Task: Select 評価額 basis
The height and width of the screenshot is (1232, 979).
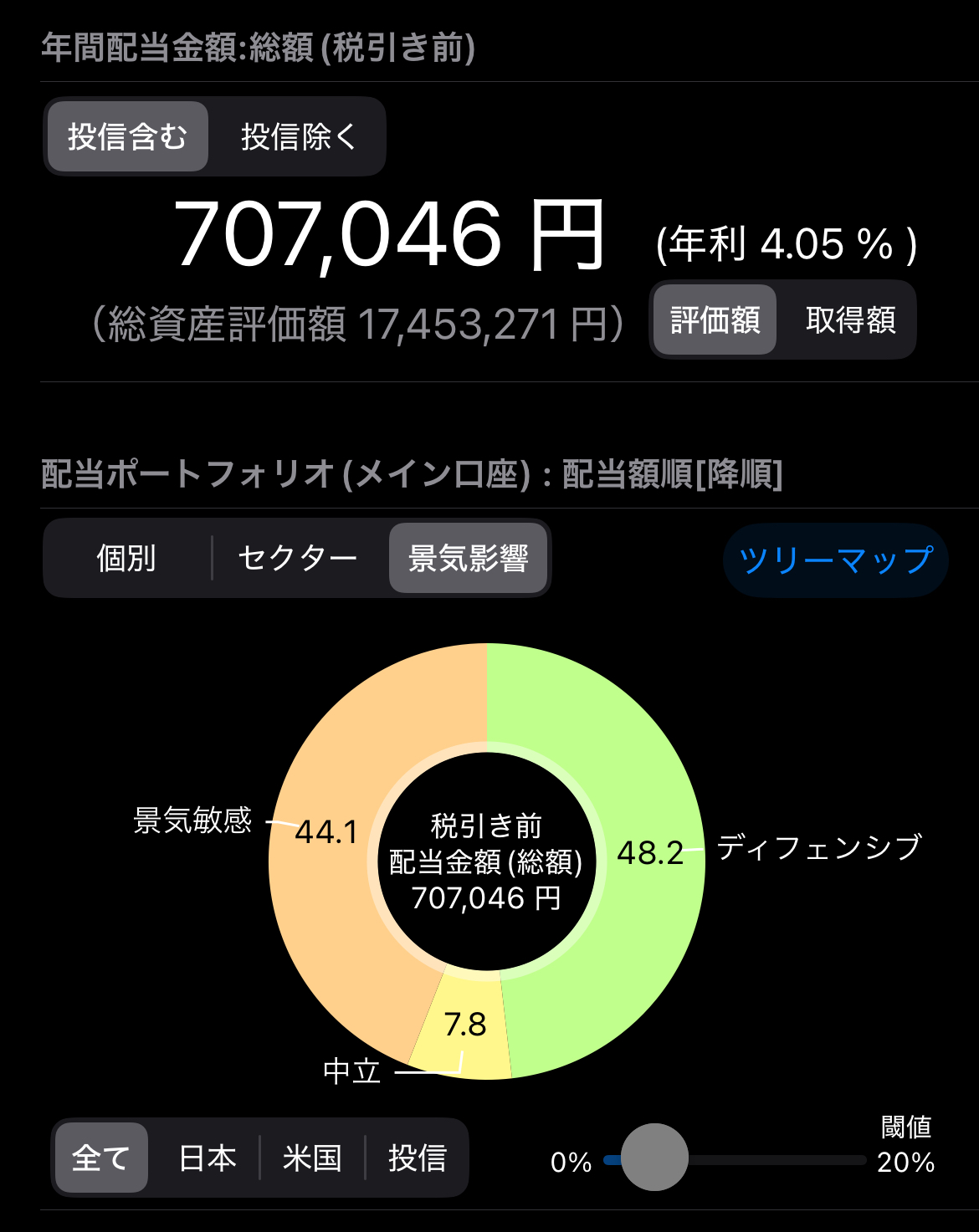Action: tap(715, 320)
